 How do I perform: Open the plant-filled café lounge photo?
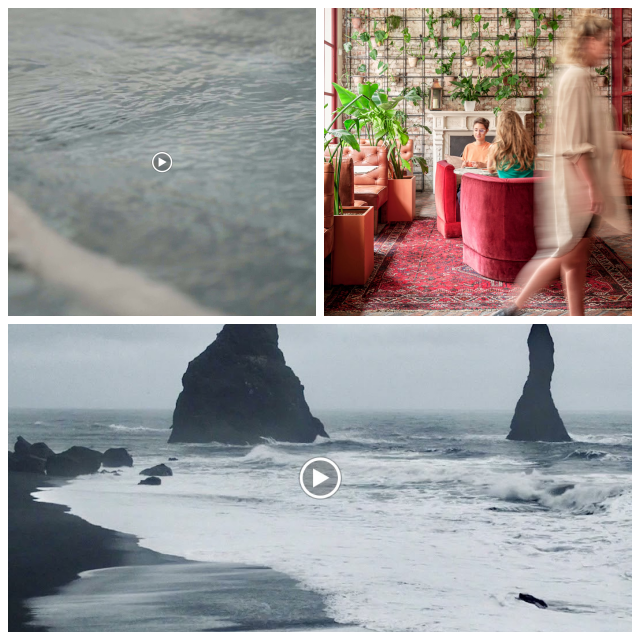tap(477, 162)
